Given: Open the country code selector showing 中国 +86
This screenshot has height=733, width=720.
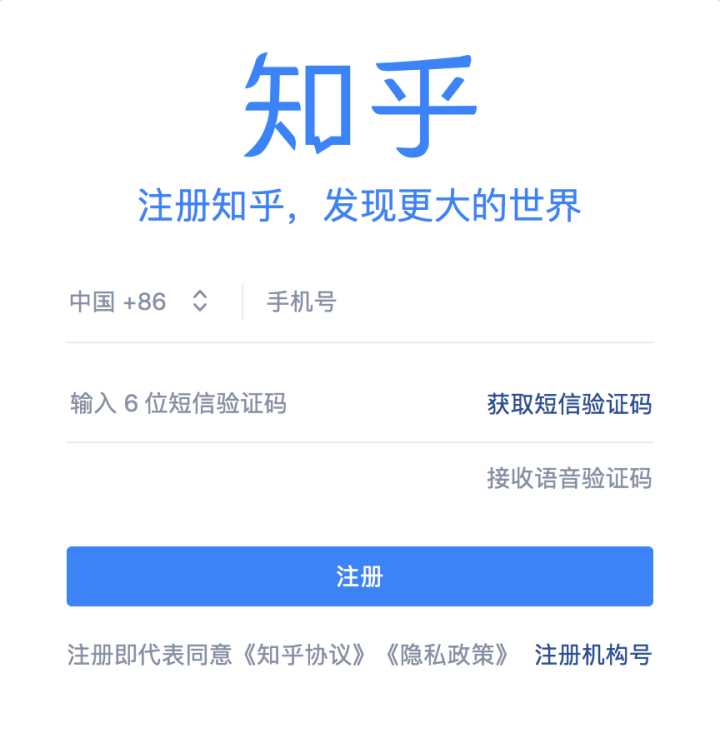Looking at the screenshot, I should (x=130, y=299).
